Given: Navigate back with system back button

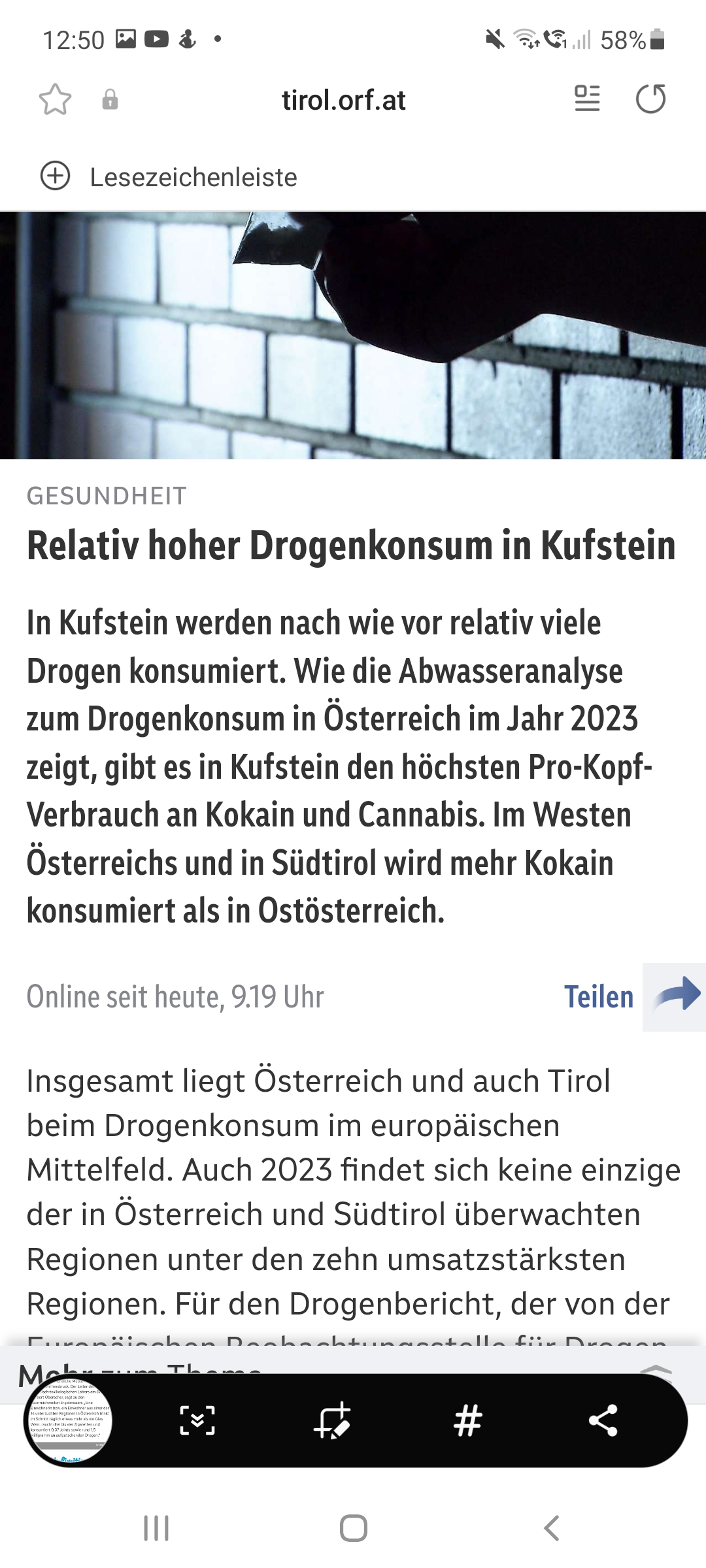Looking at the screenshot, I should (551, 1528).
